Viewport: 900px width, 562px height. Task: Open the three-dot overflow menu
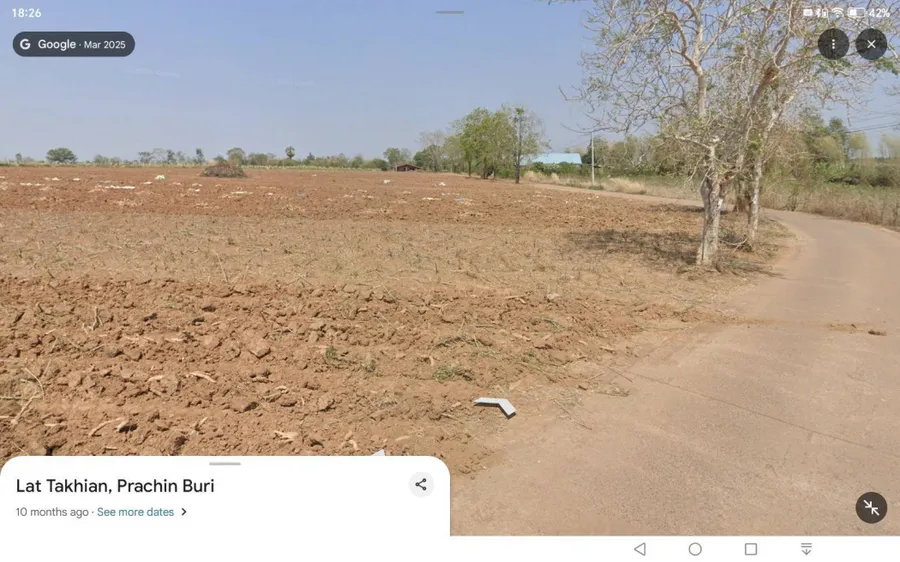(x=833, y=44)
